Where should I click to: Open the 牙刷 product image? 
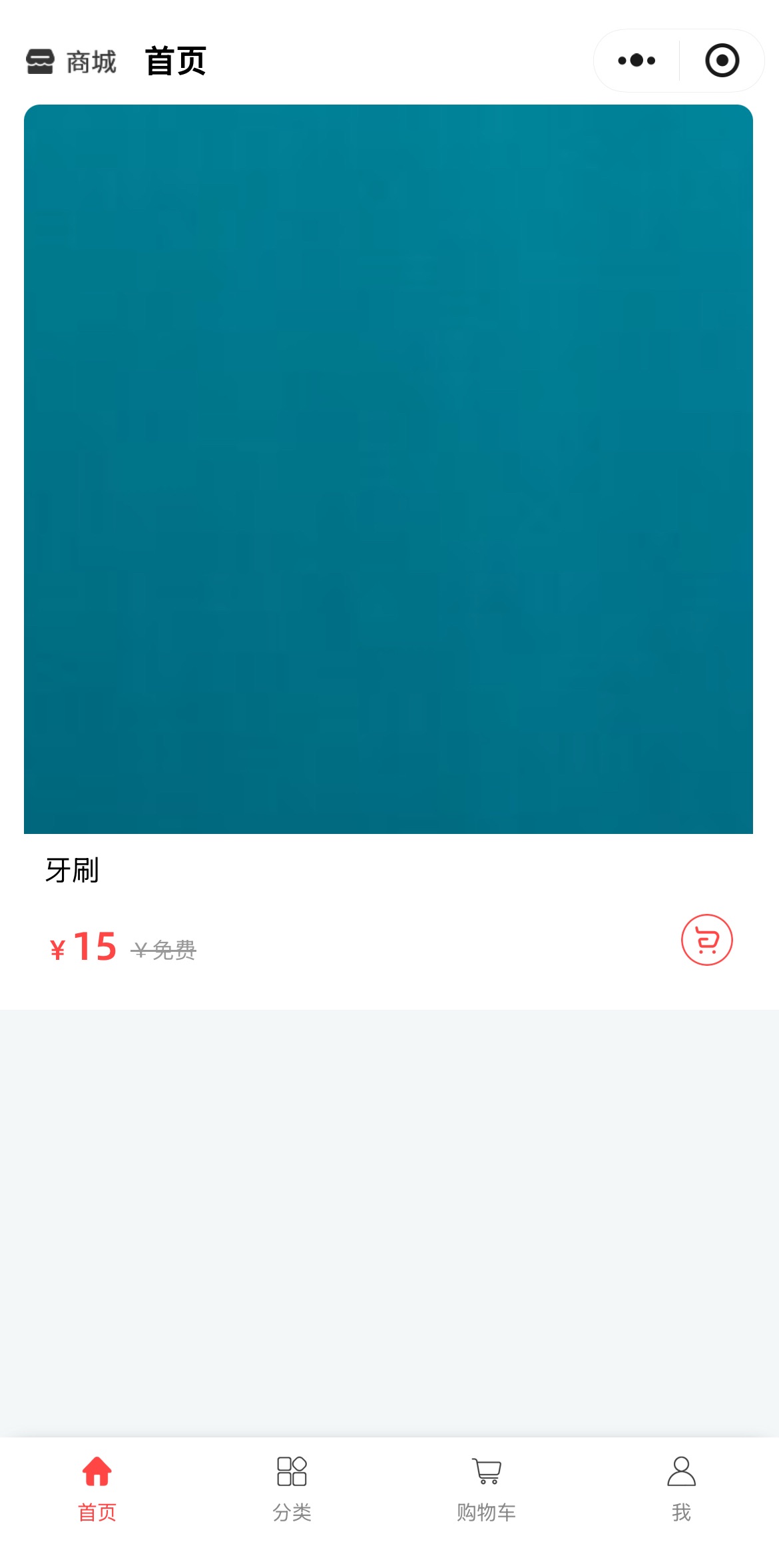(388, 469)
